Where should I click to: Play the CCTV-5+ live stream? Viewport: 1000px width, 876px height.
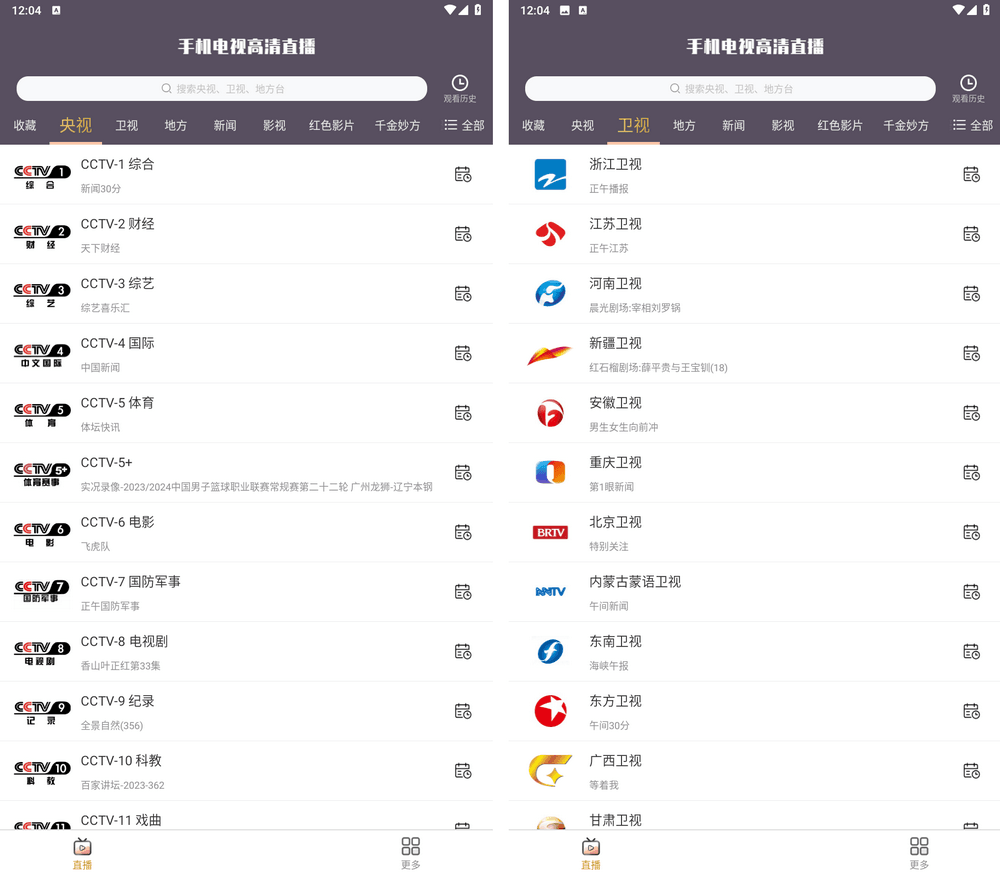(200, 472)
